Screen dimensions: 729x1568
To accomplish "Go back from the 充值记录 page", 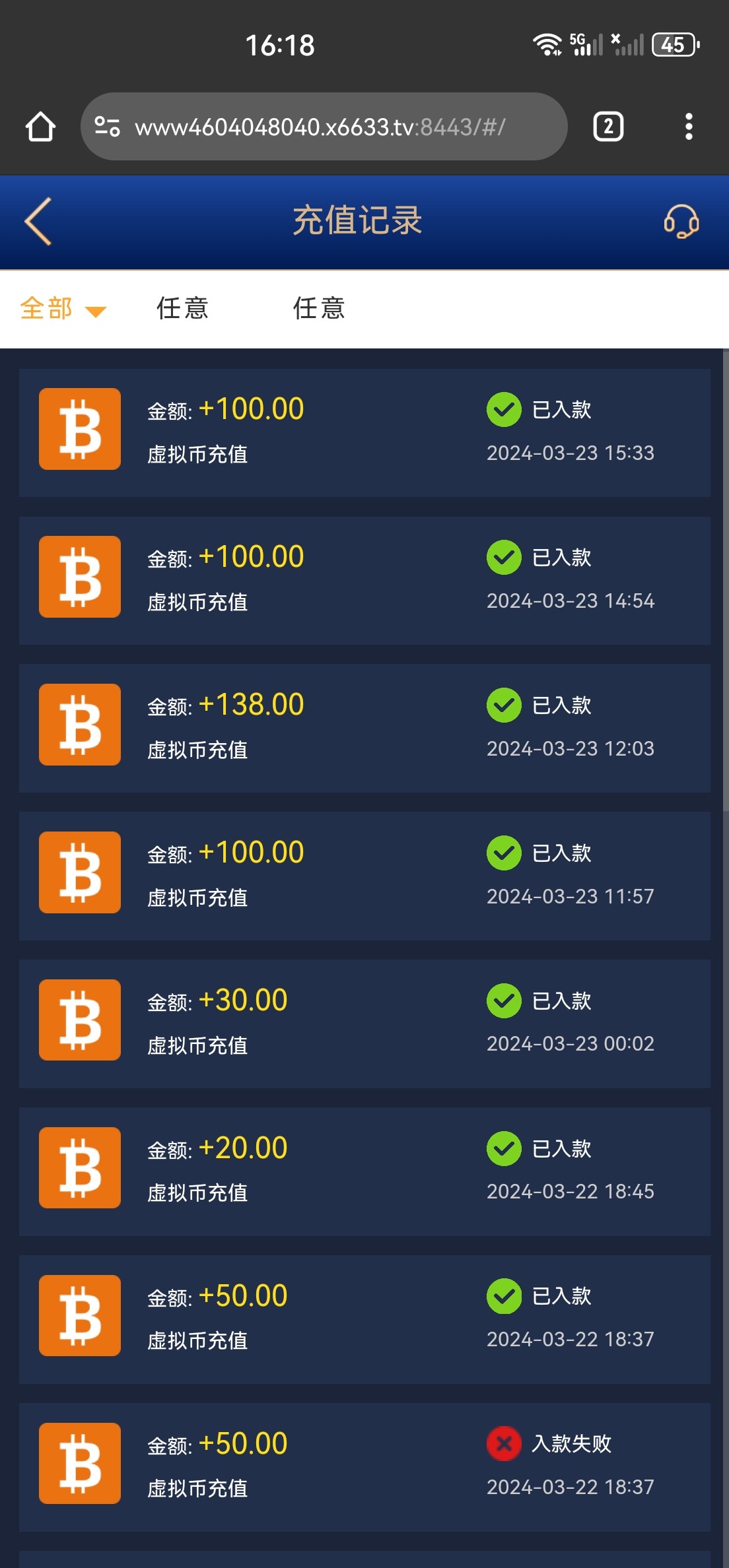I will click(x=38, y=222).
